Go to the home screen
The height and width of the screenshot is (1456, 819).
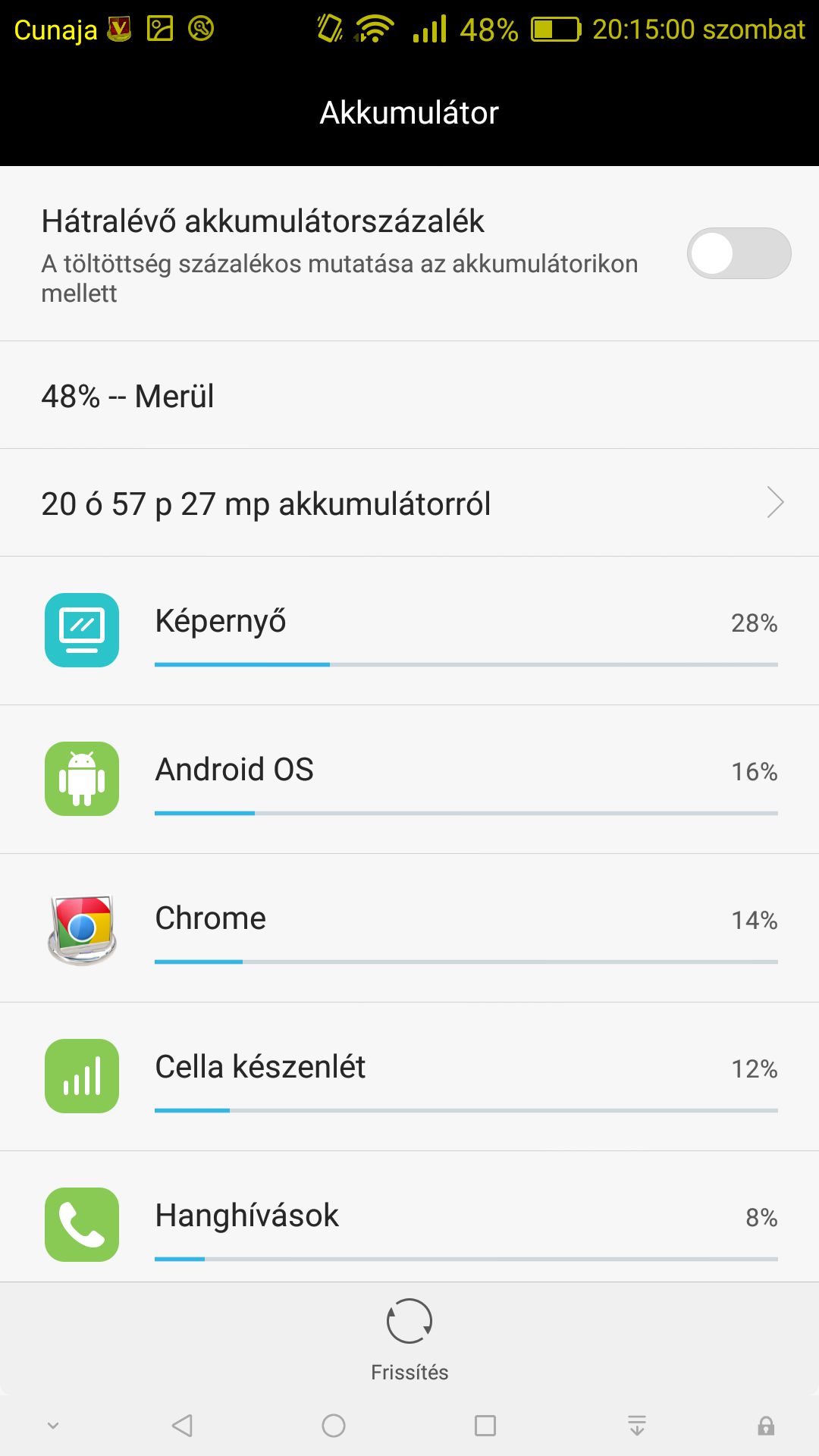tap(334, 1426)
